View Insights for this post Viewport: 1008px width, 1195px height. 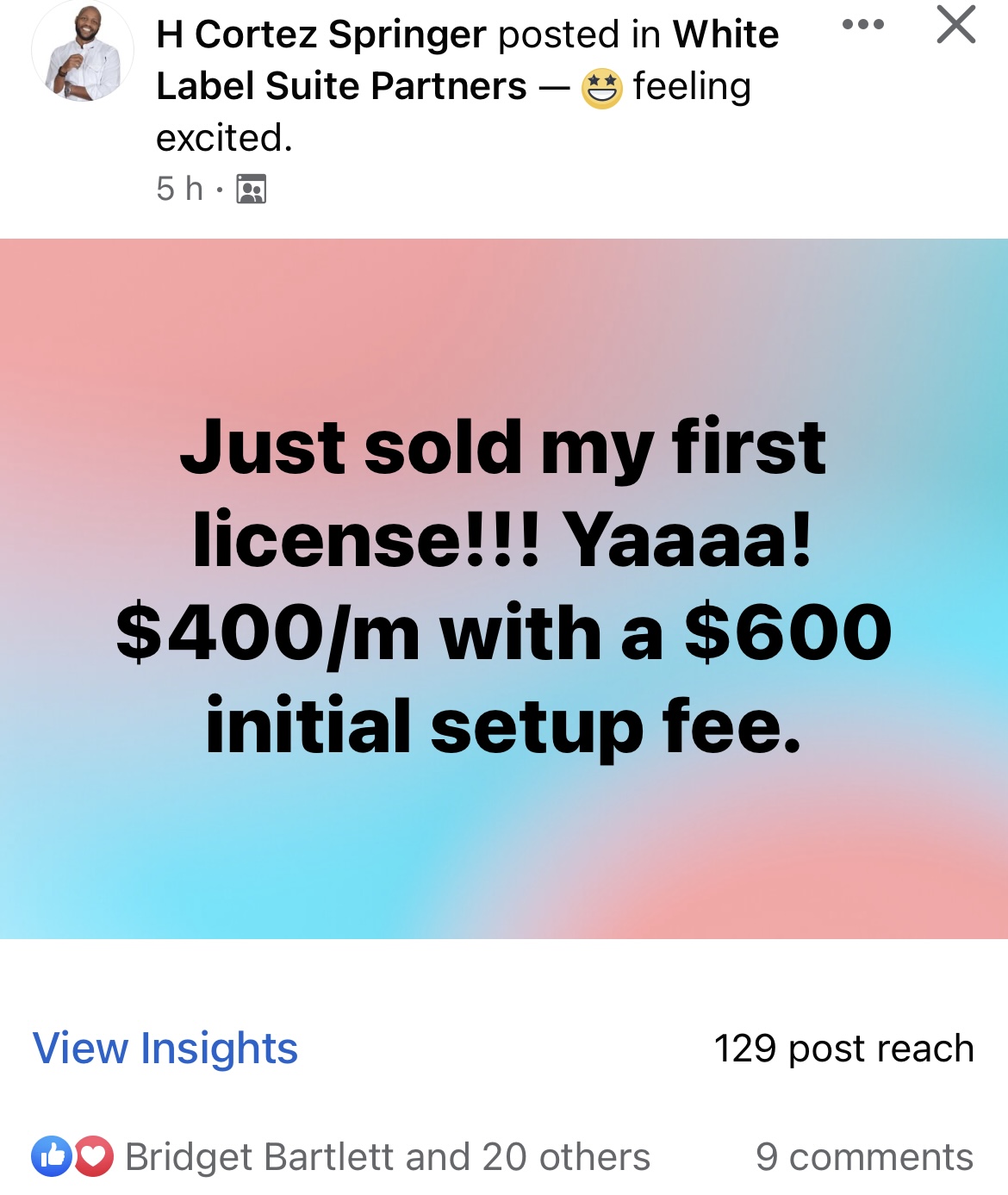coord(165,1048)
